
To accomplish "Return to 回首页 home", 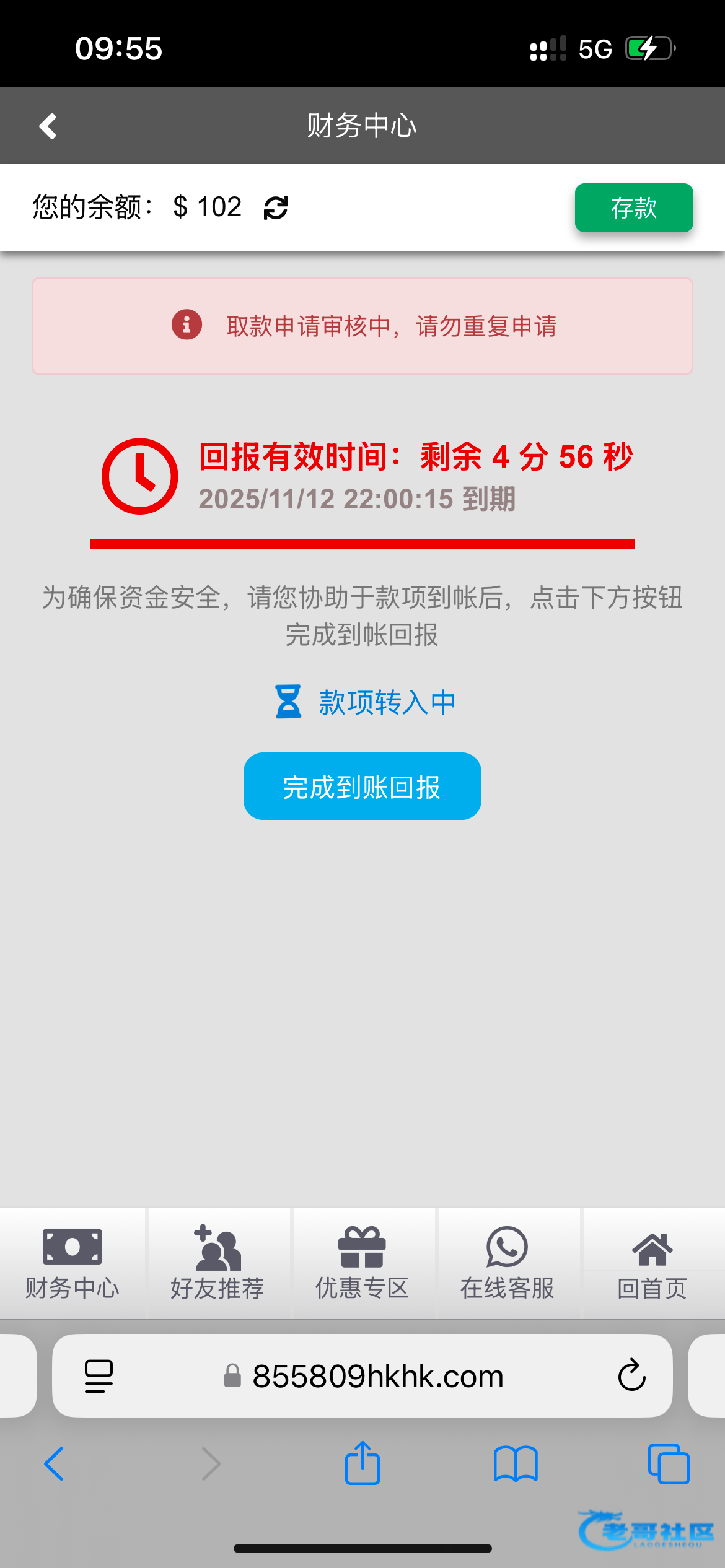I will [x=652, y=1263].
